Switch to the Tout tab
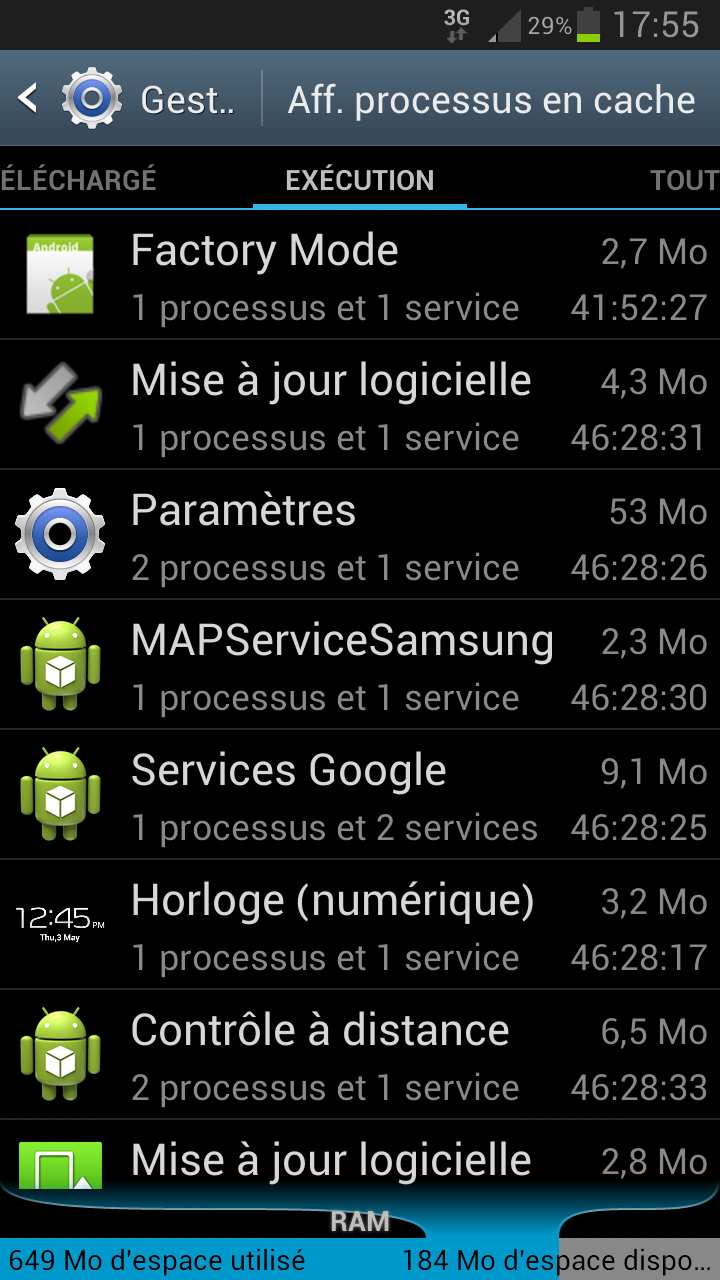 point(684,180)
